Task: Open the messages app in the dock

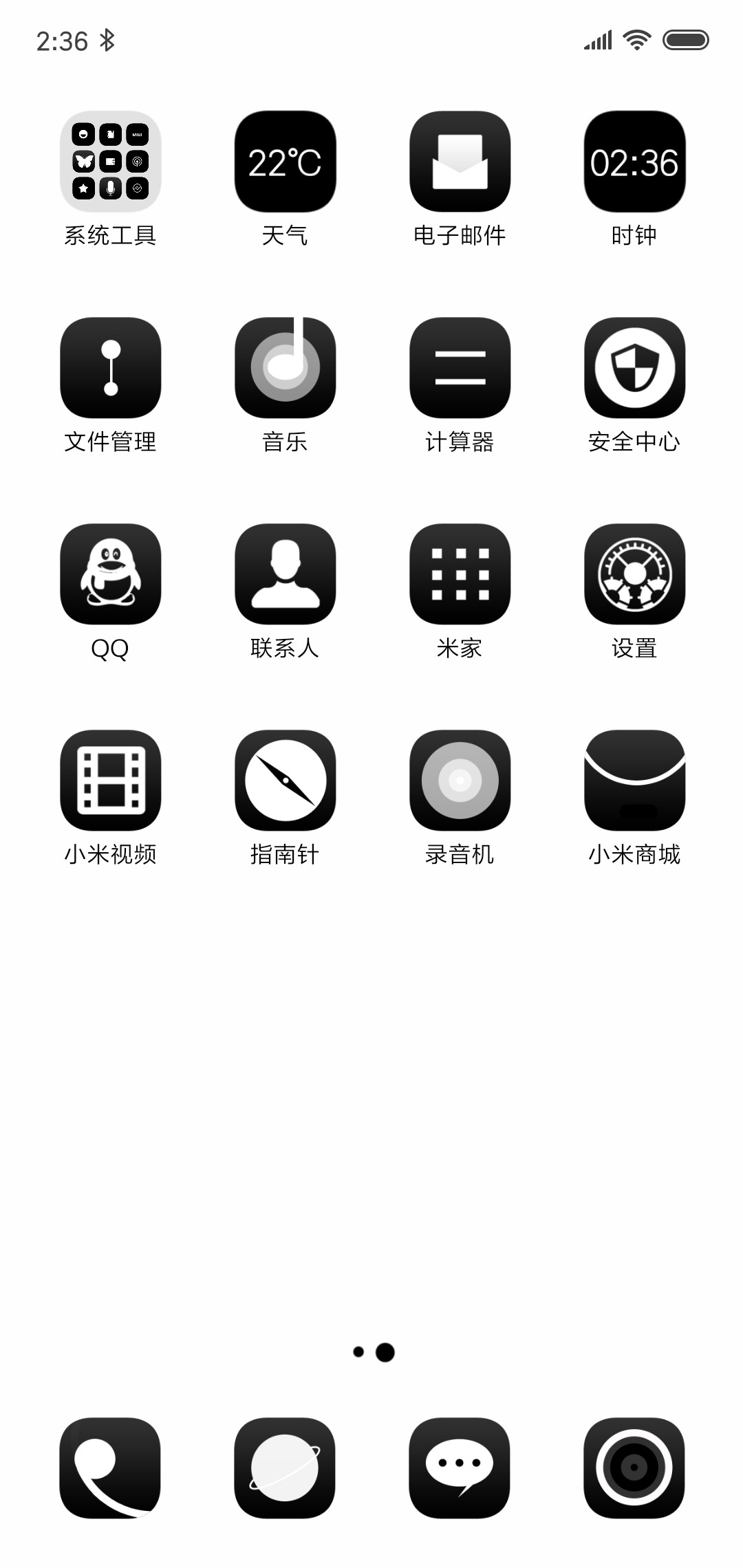Action: pyautogui.click(x=460, y=1468)
